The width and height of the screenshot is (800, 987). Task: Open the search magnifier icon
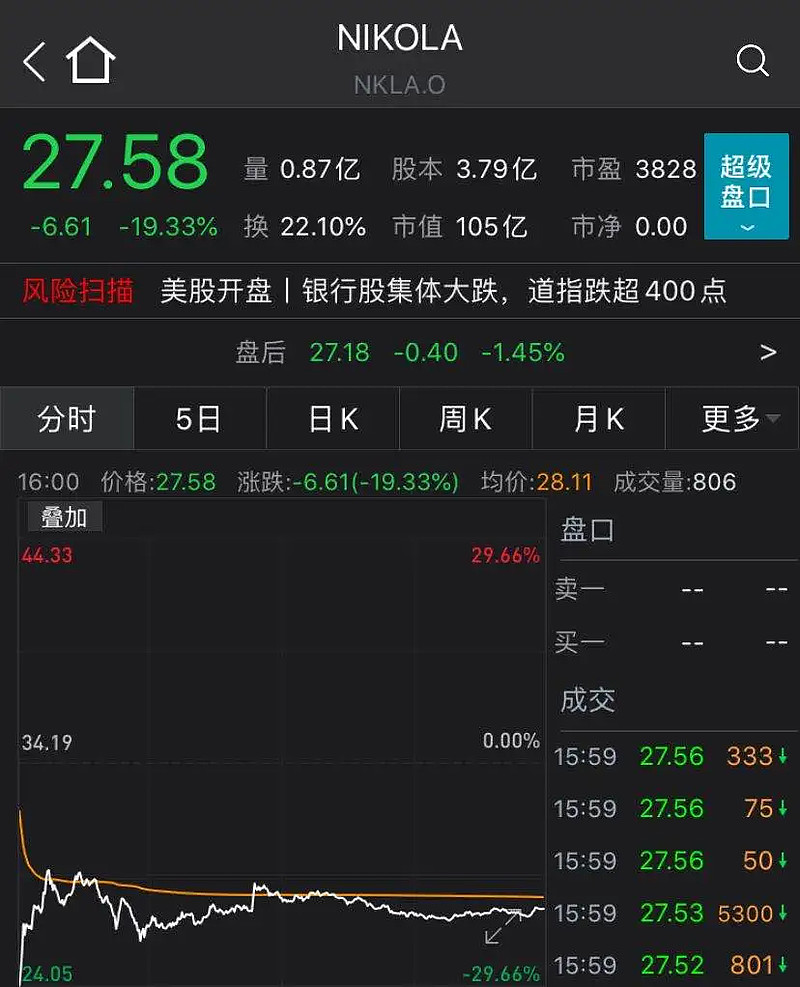[752, 61]
